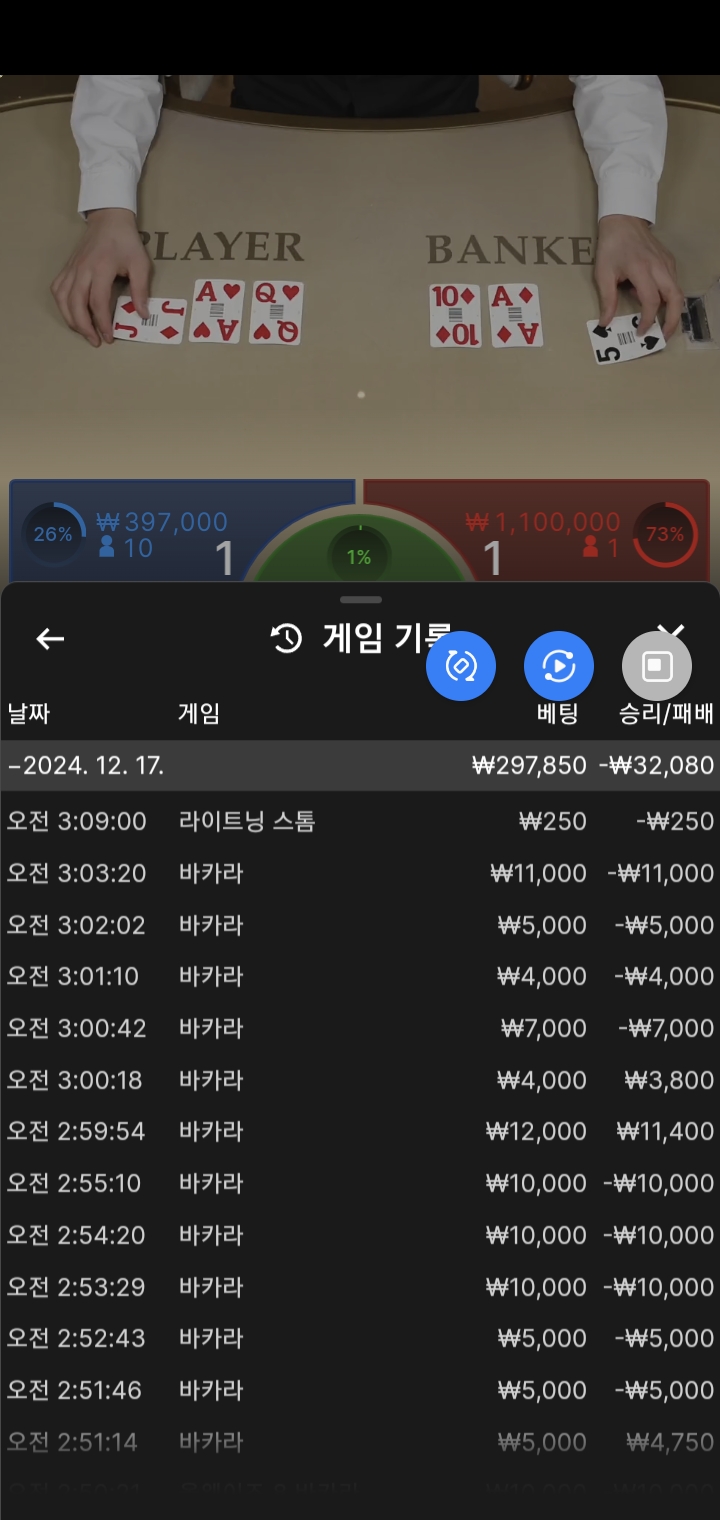Tap the blue play floating button
The width and height of the screenshot is (720, 1520).
[x=559, y=666]
